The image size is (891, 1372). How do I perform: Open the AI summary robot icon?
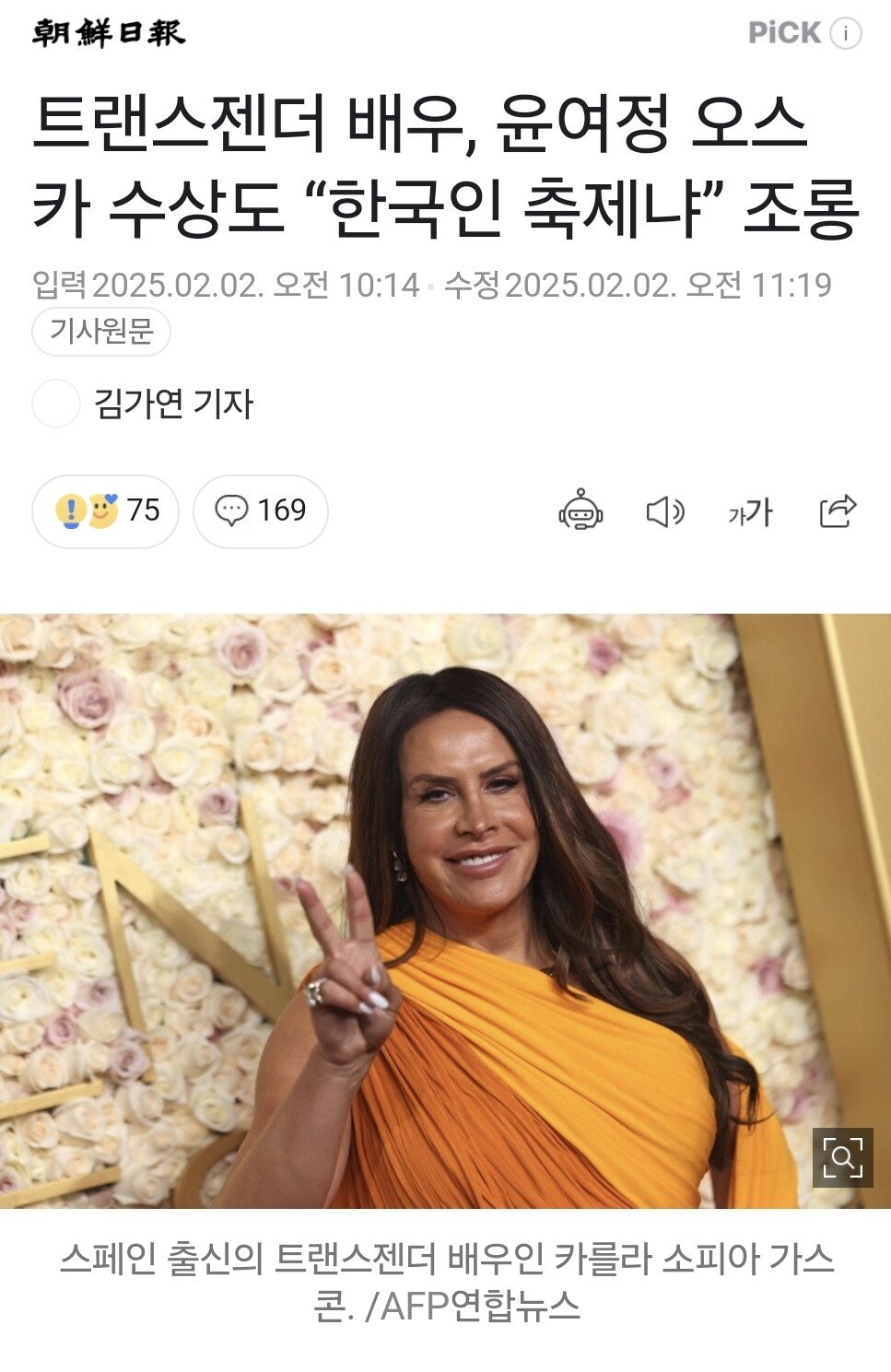[x=580, y=510]
